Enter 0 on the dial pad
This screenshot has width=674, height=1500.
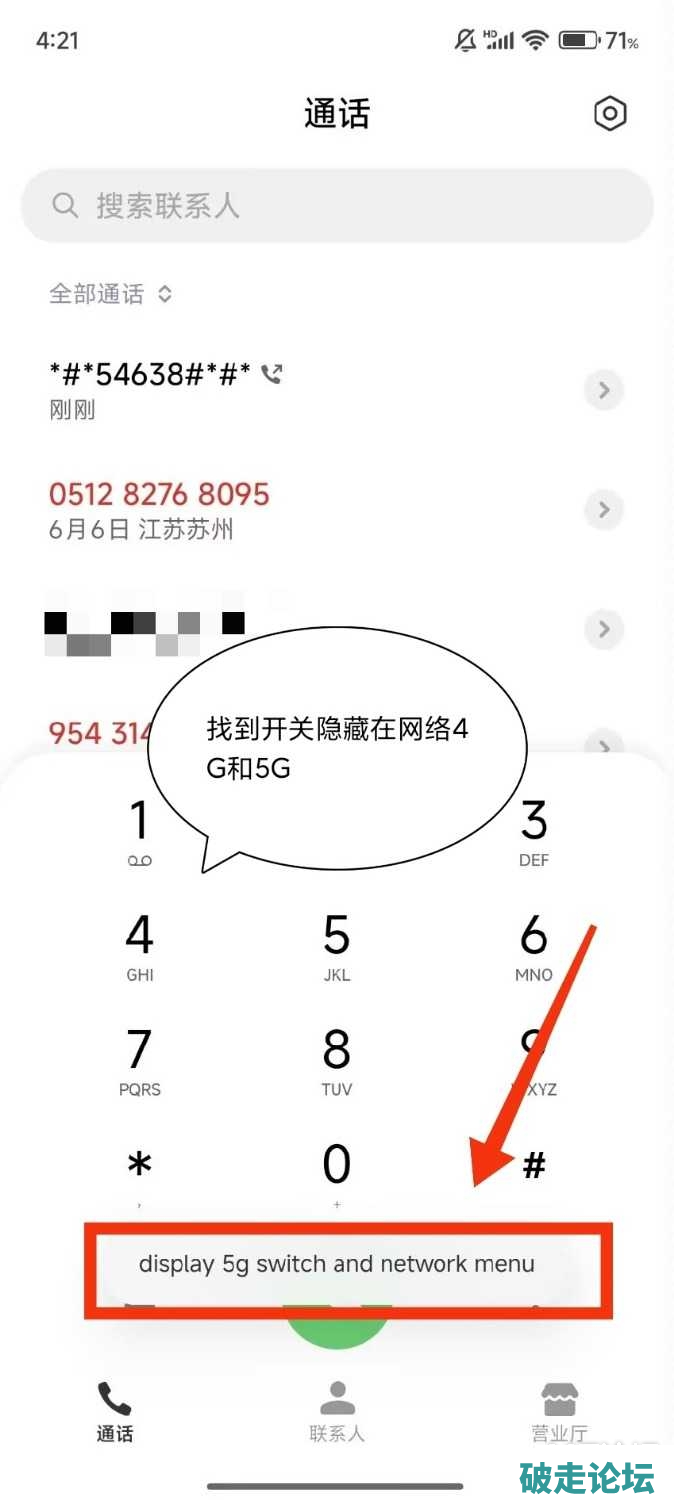click(x=337, y=1172)
